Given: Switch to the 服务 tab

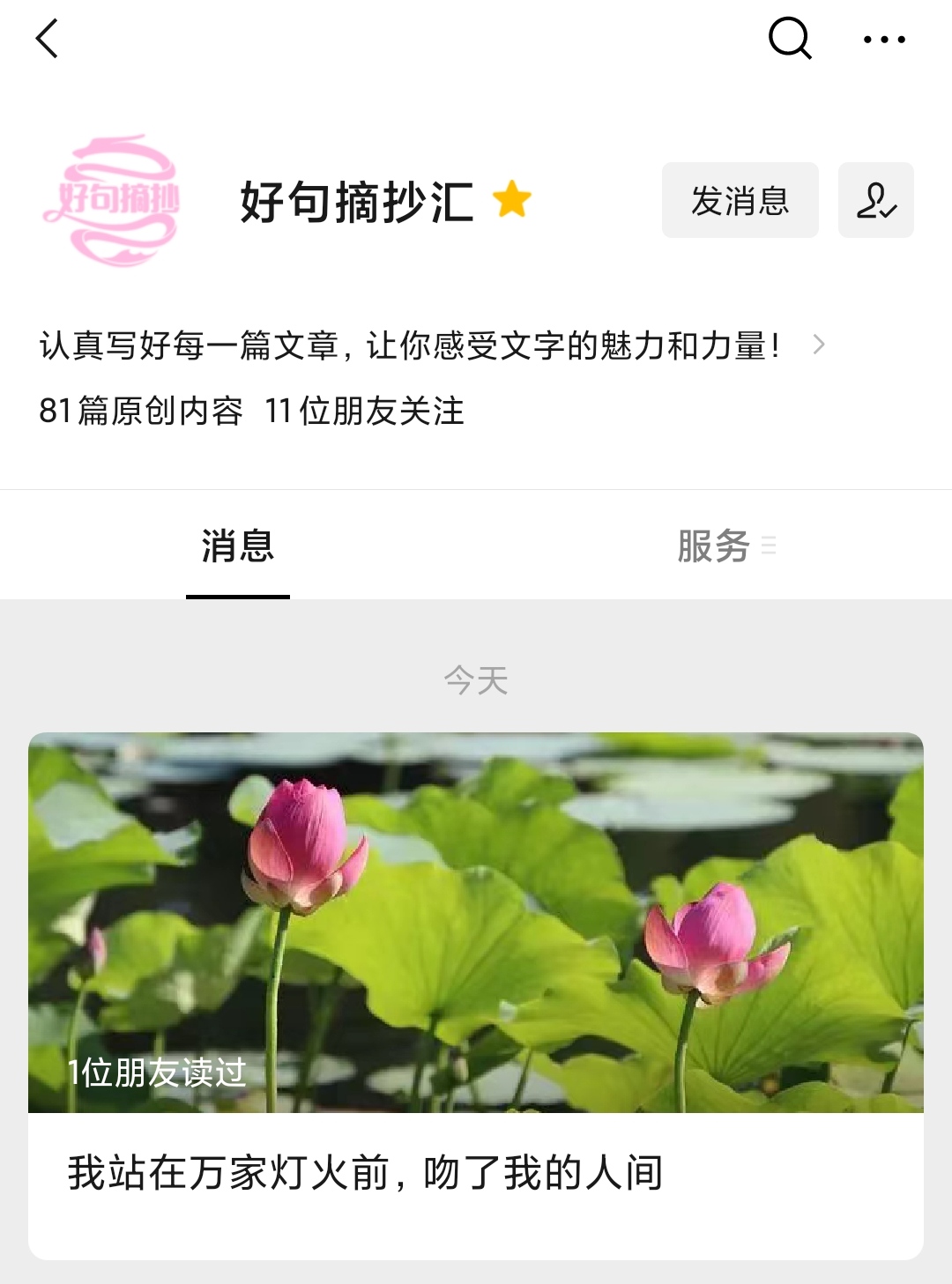Looking at the screenshot, I should point(714,545).
